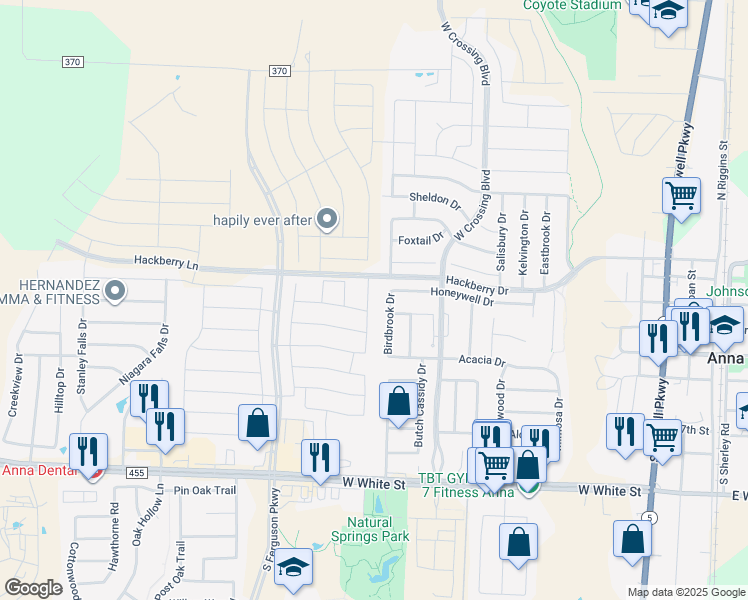The image size is (748, 600).
Task: Tap shopping cart marker near N Riggins St
Action: click(681, 199)
